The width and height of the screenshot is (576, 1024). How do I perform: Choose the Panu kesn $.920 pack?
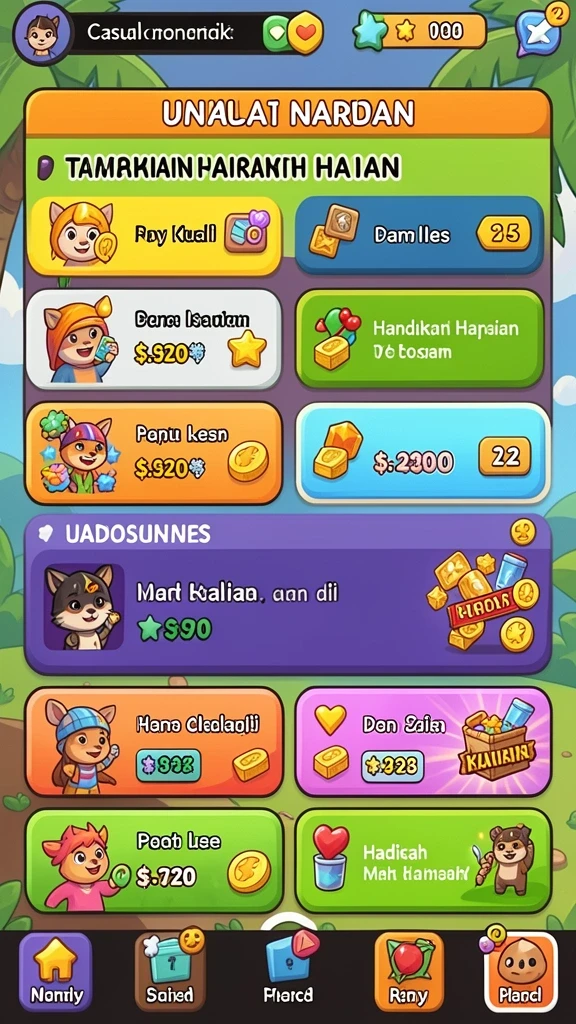click(154, 453)
